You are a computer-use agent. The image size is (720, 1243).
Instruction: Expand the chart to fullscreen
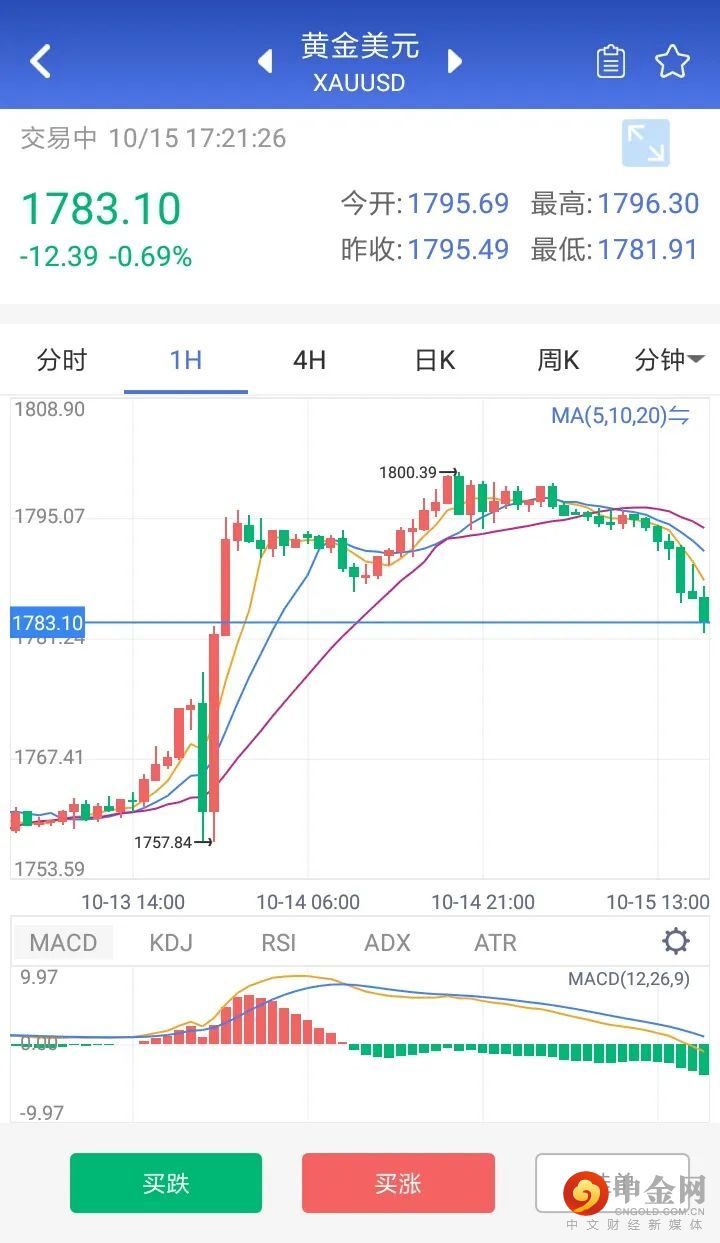(645, 143)
